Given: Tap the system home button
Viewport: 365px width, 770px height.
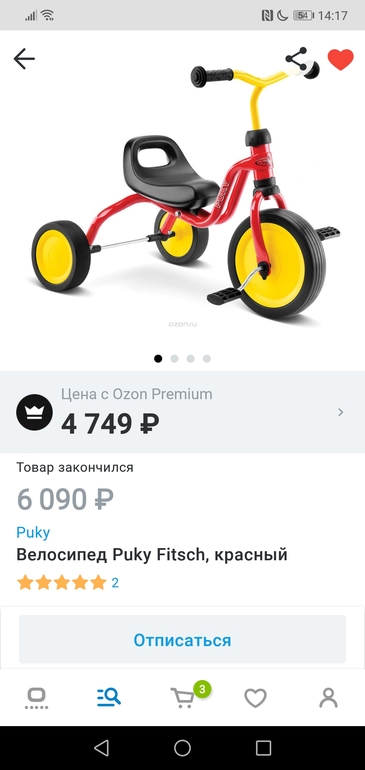Looking at the screenshot, I should 182,748.
